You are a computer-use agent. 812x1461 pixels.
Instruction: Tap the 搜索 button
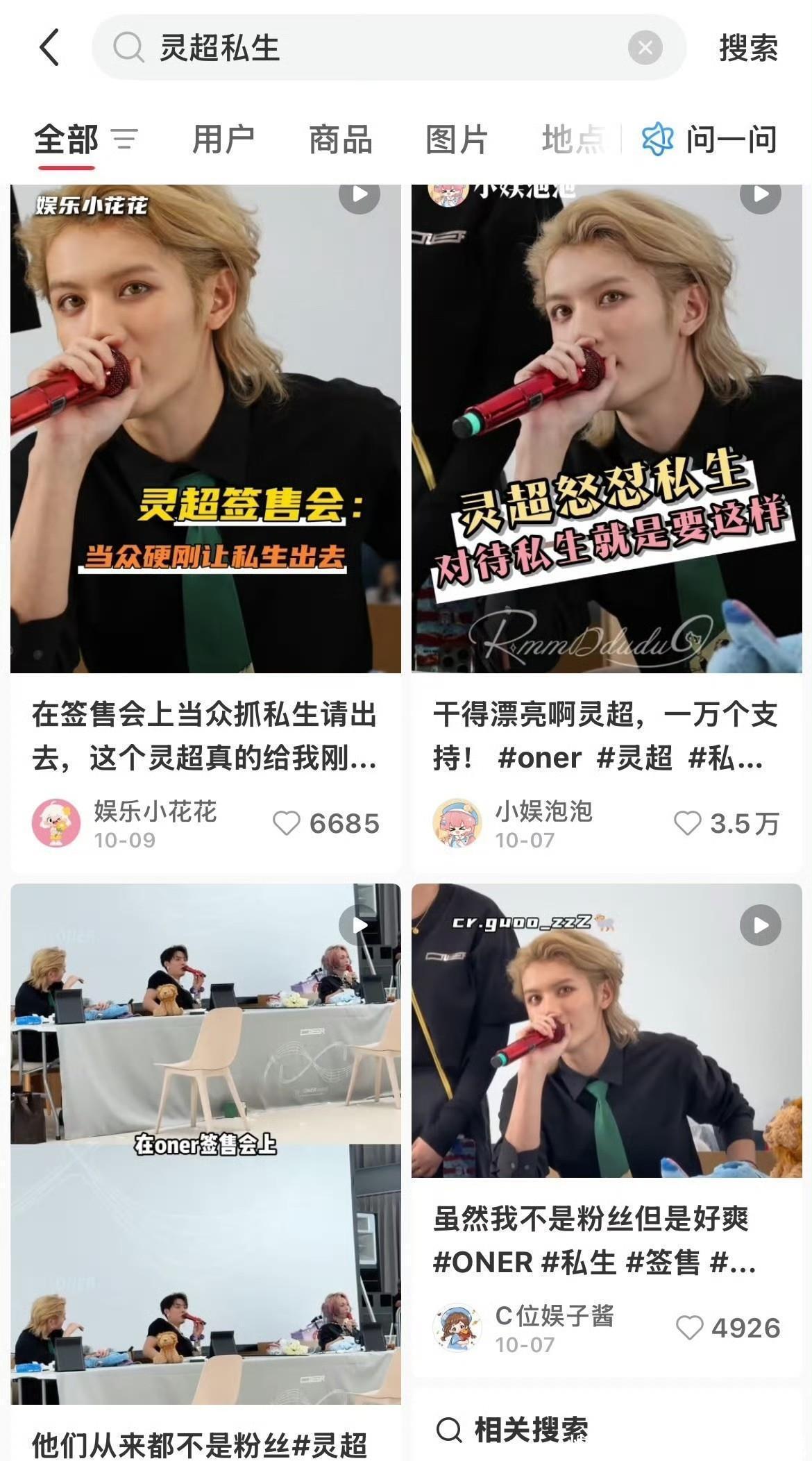(x=748, y=48)
